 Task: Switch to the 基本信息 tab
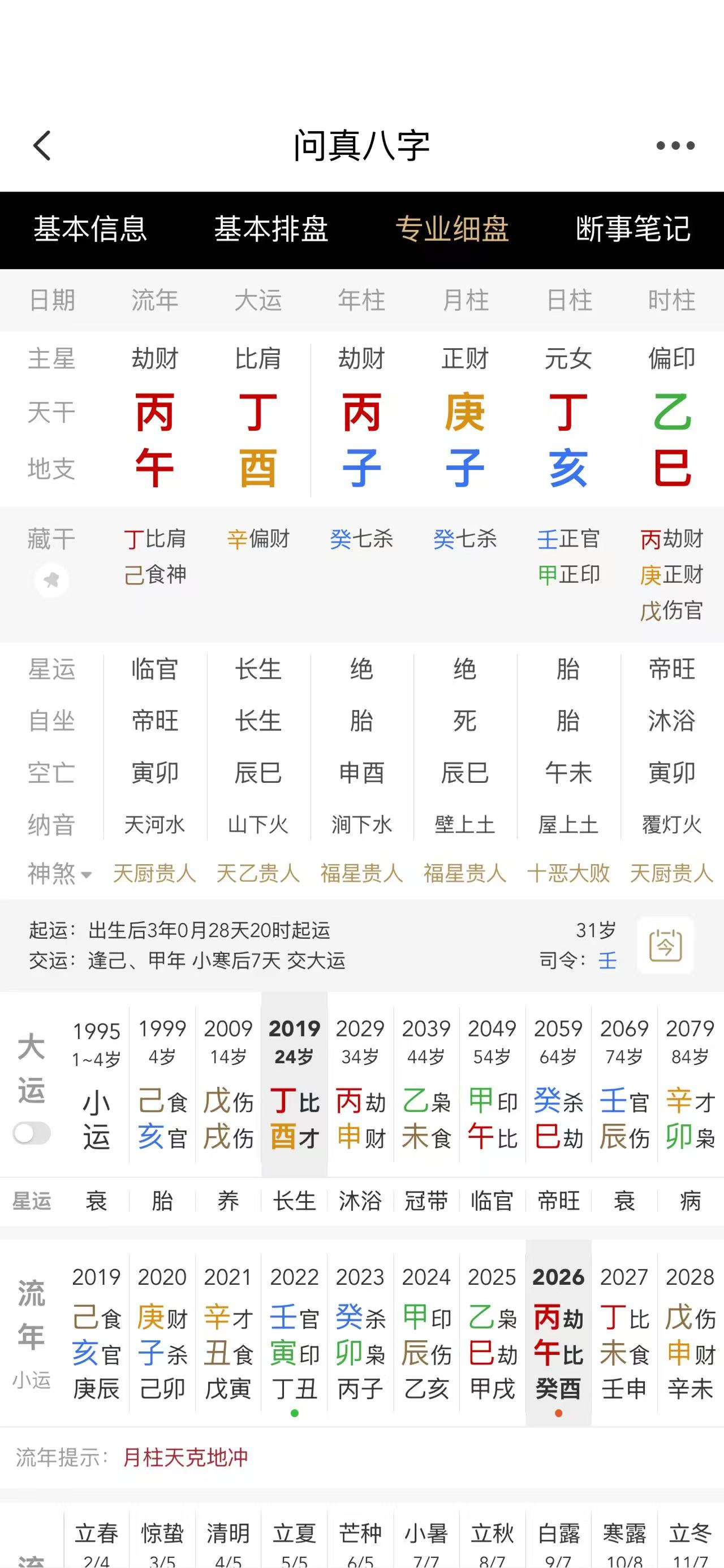(90, 229)
